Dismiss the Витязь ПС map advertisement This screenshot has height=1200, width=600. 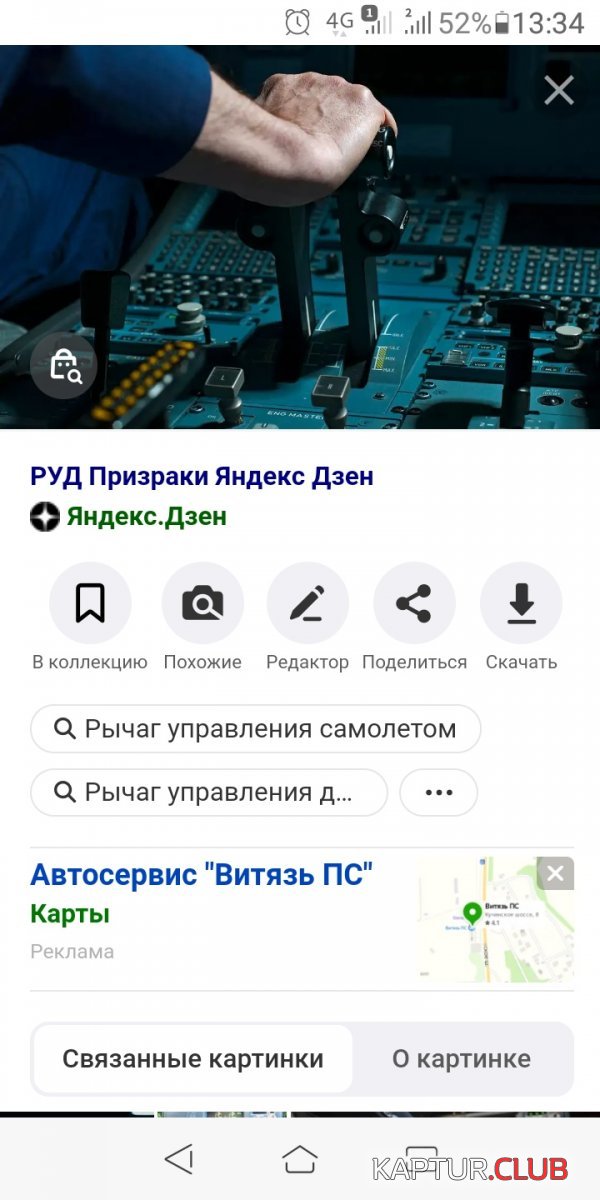point(556,873)
